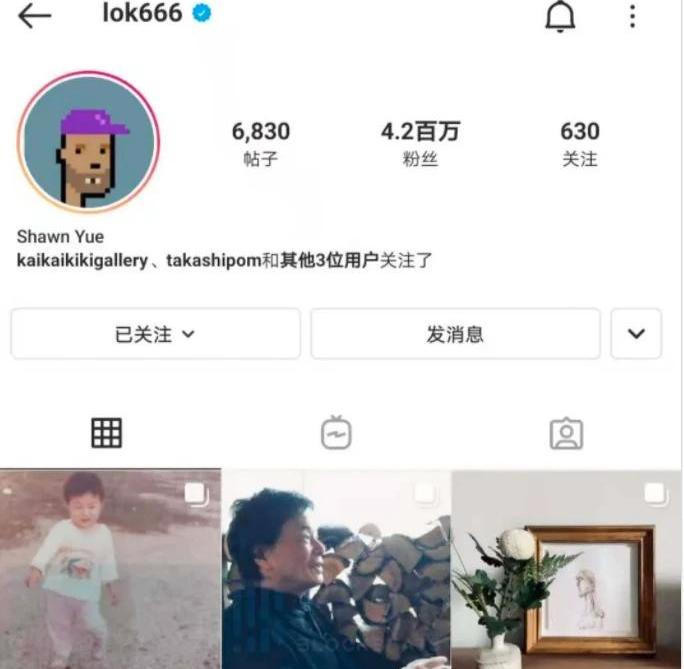Open the 630 关注 following list
Image resolution: width=684 pixels, height=669 pixels.
pyautogui.click(x=580, y=143)
